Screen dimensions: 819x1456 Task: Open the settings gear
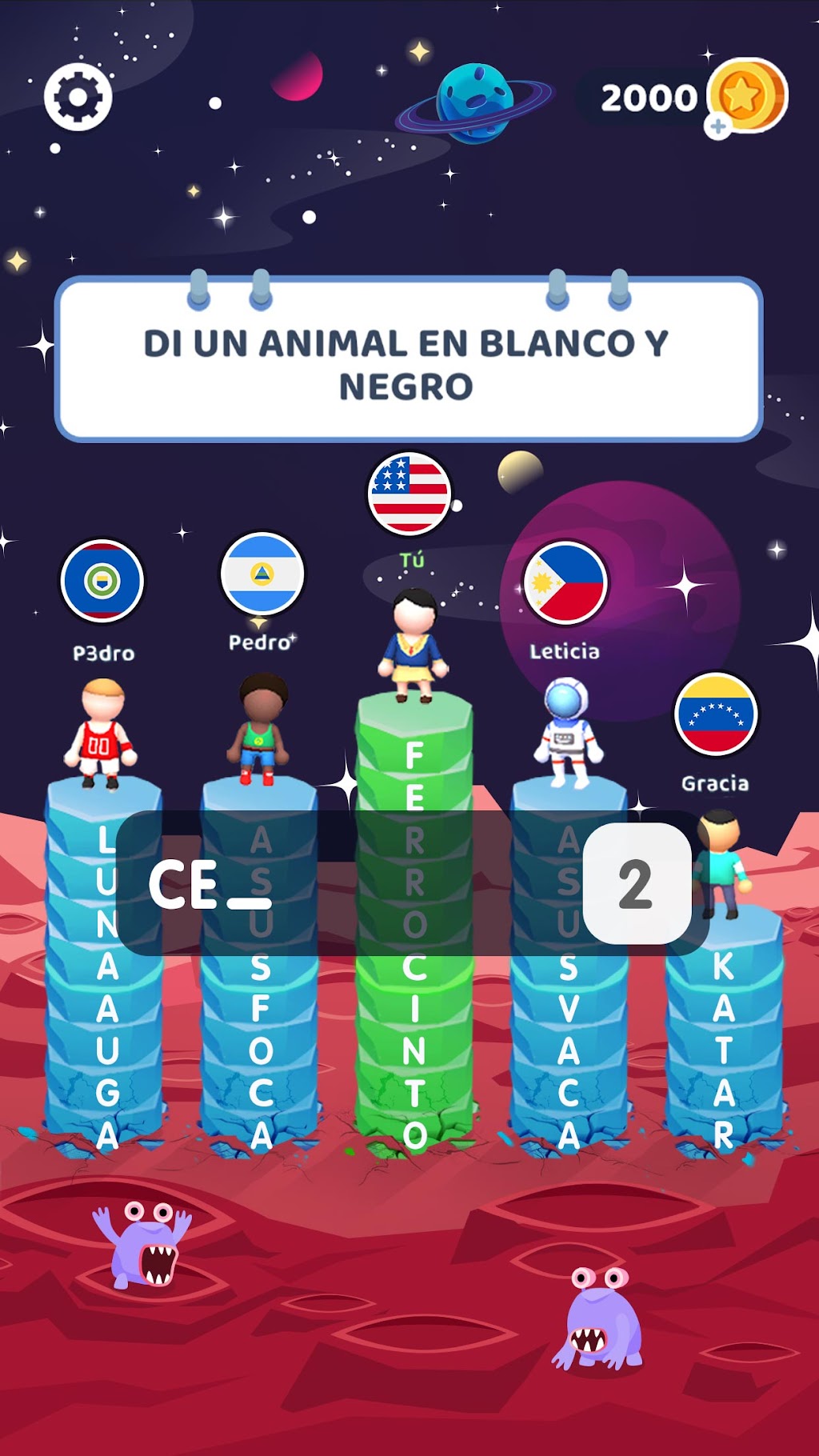(78, 97)
